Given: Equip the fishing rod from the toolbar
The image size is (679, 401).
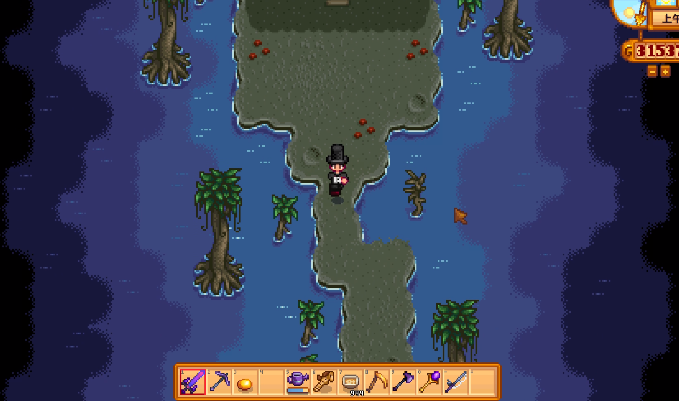Looking at the screenshot, I should [456, 381].
